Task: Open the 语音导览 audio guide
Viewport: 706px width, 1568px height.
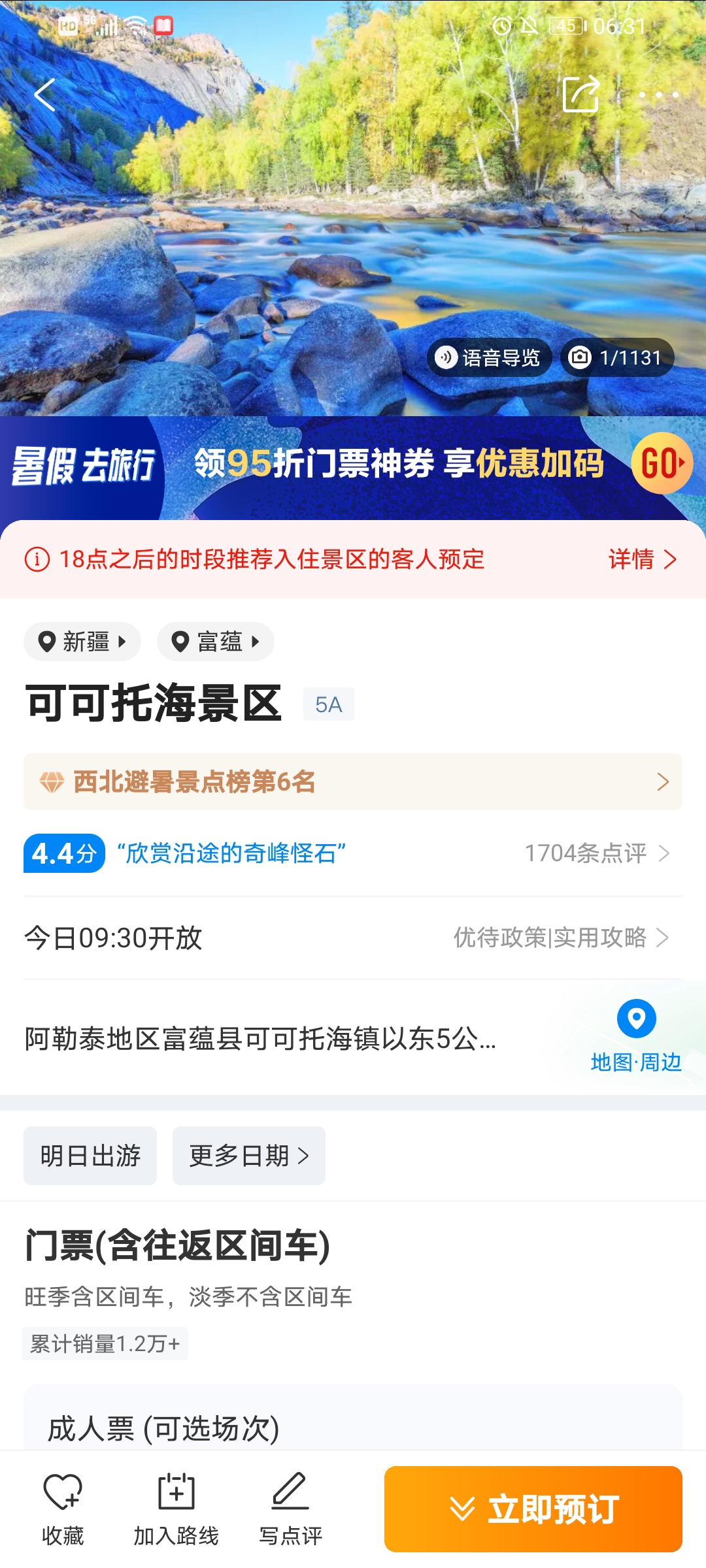Action: point(489,357)
